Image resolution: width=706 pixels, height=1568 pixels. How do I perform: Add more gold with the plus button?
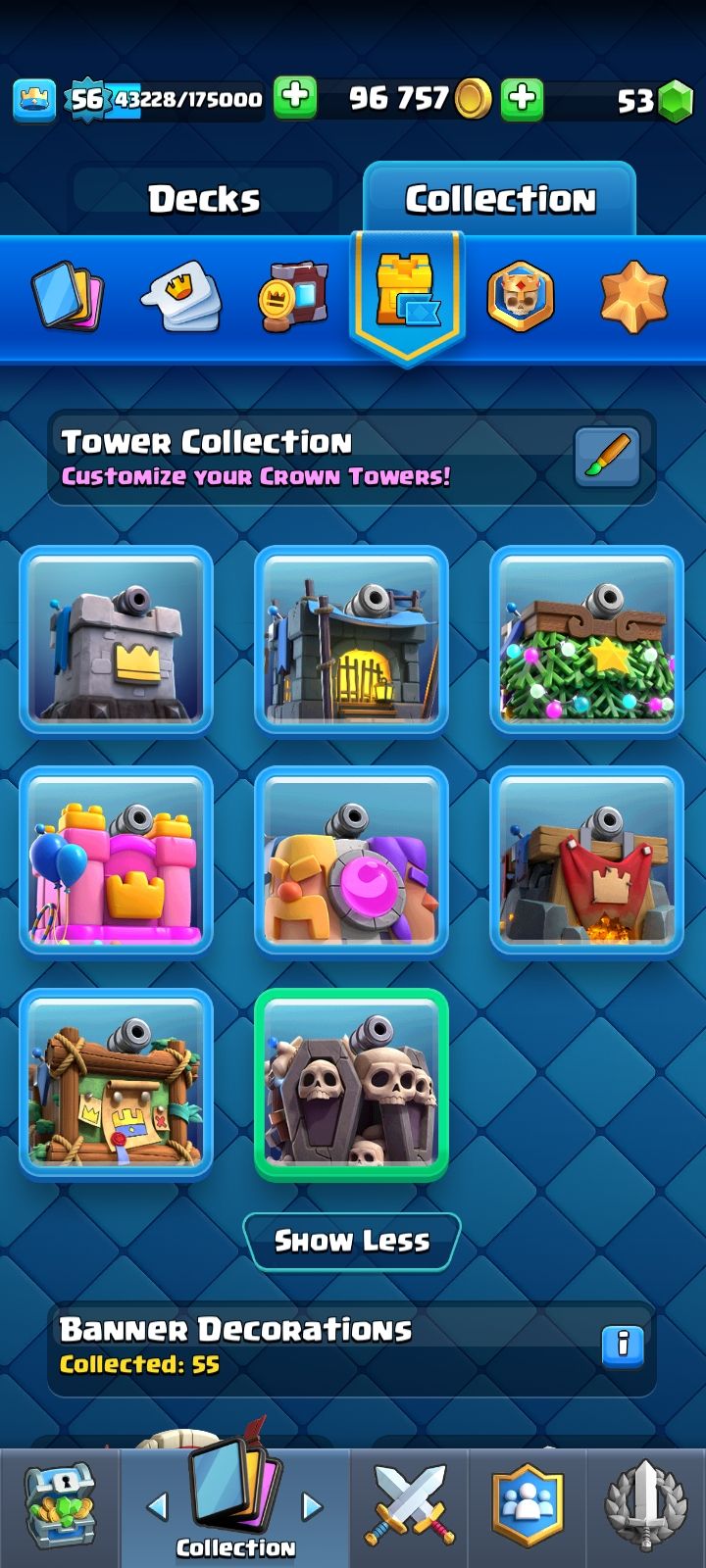pos(522,99)
